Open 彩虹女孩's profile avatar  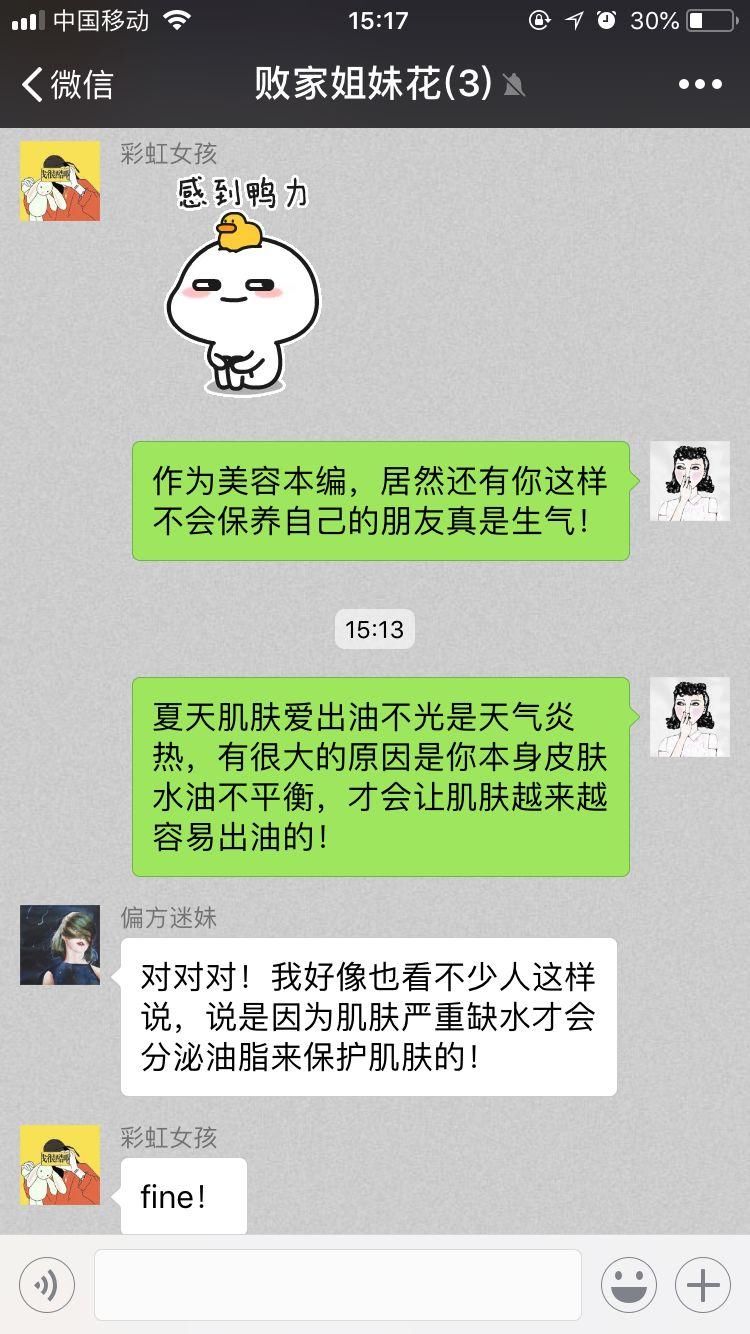[x=60, y=180]
